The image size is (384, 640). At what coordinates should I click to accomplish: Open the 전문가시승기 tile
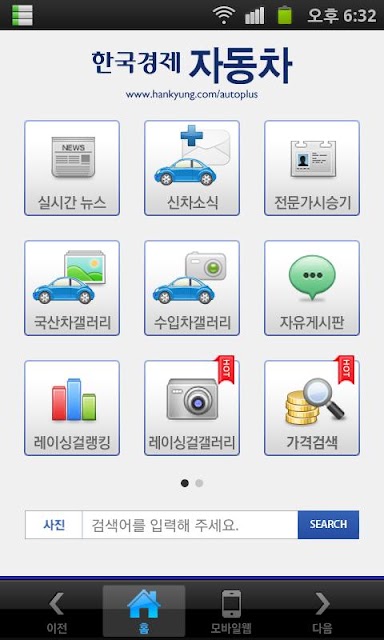[312, 168]
